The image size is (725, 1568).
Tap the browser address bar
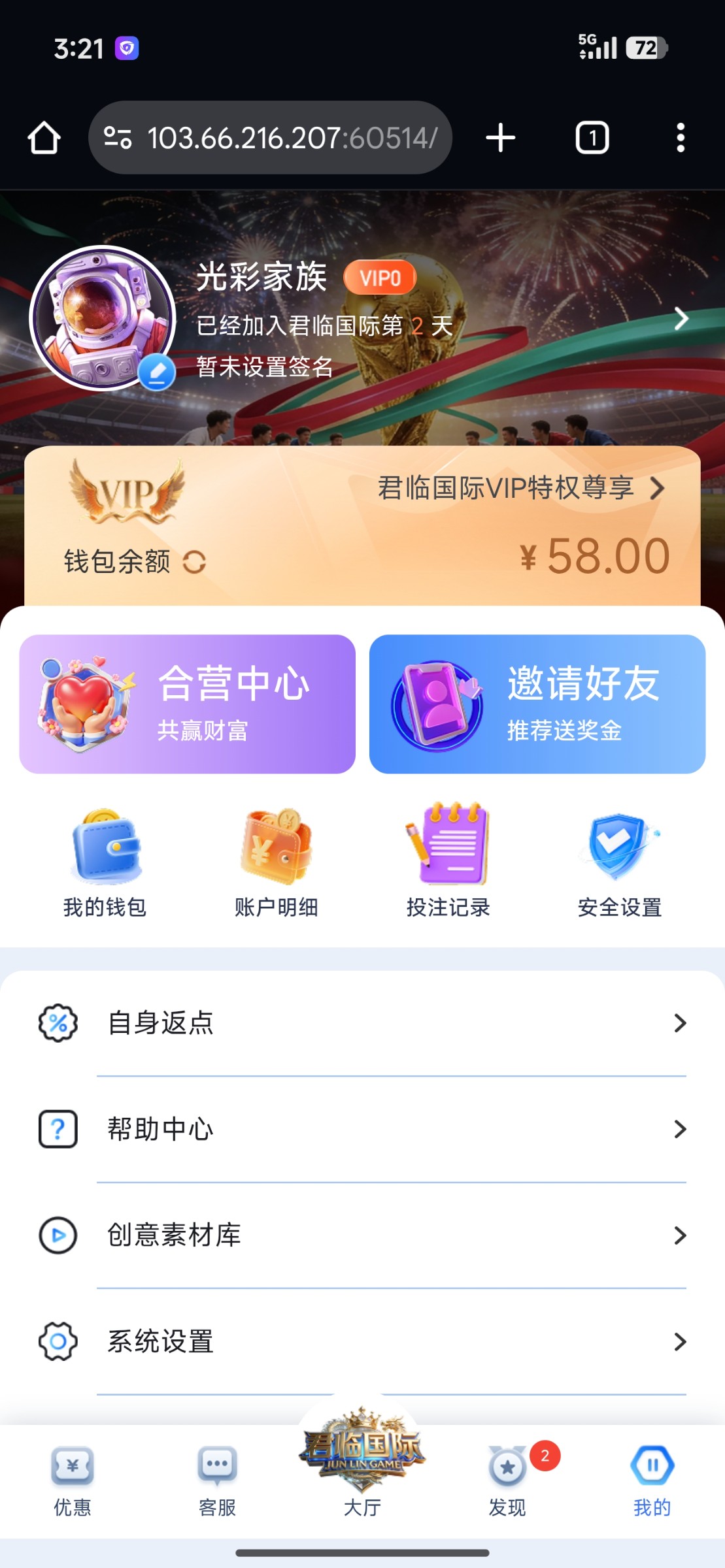281,138
